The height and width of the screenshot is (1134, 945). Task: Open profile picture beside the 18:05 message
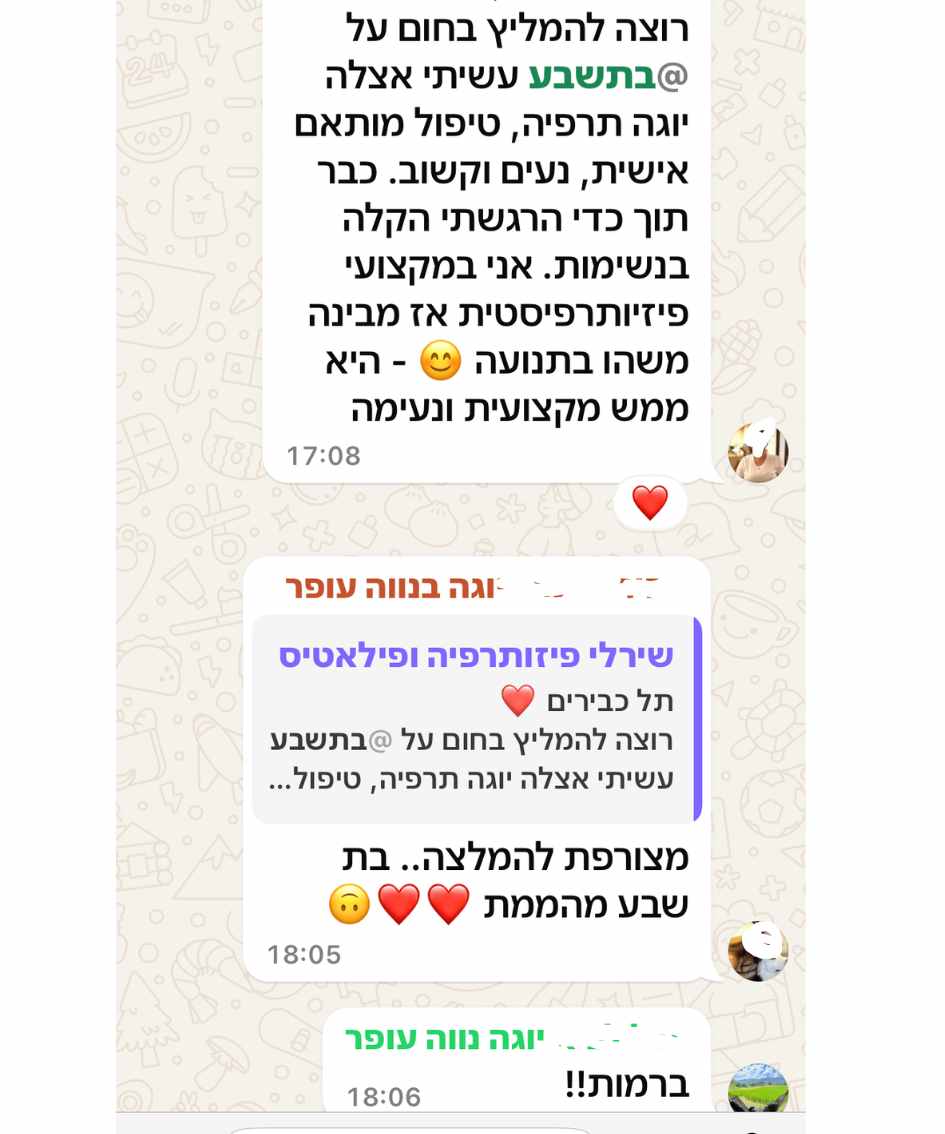pos(757,950)
